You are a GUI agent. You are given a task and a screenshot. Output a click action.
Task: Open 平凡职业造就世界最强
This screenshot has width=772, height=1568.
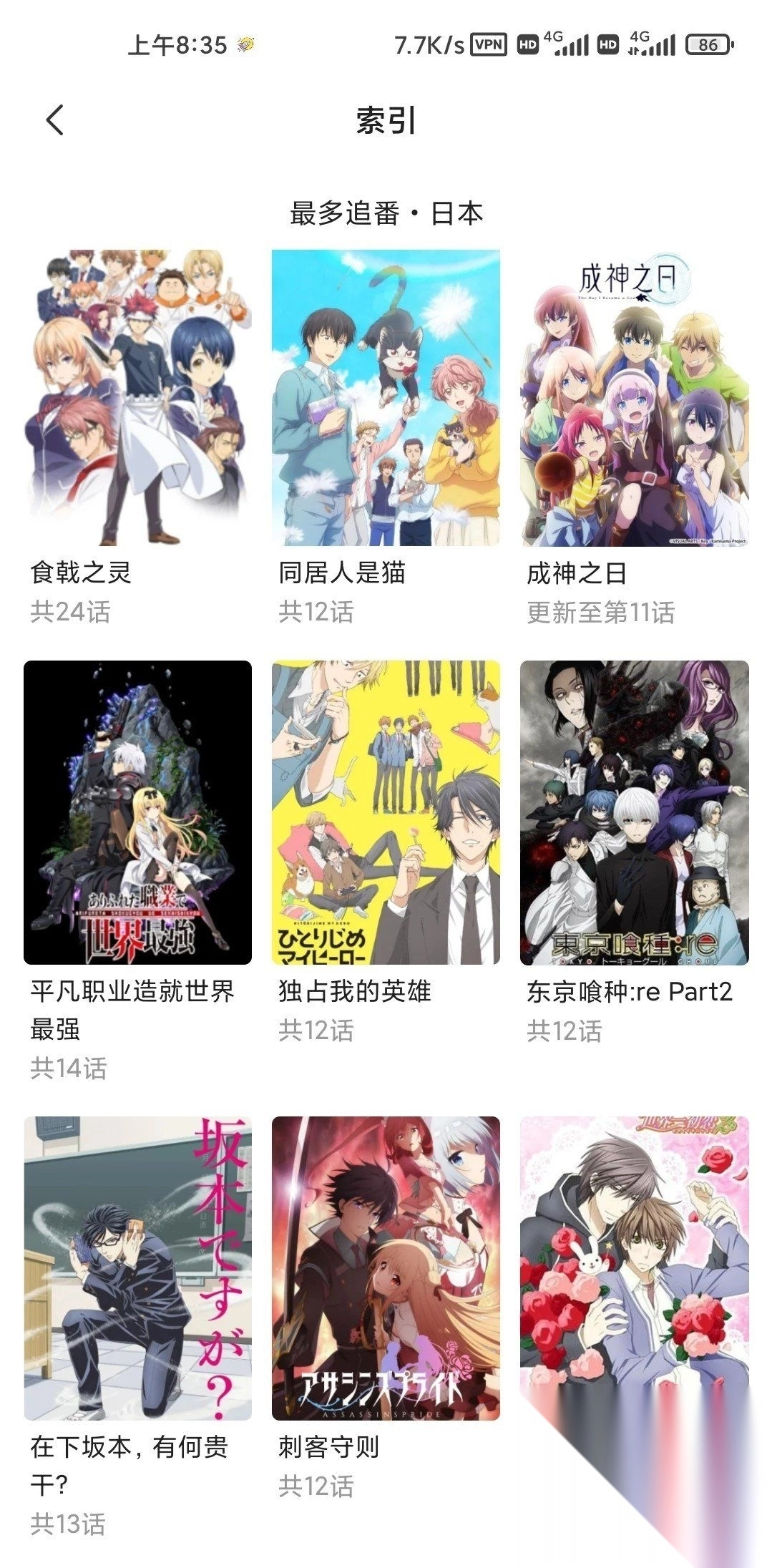click(x=137, y=812)
